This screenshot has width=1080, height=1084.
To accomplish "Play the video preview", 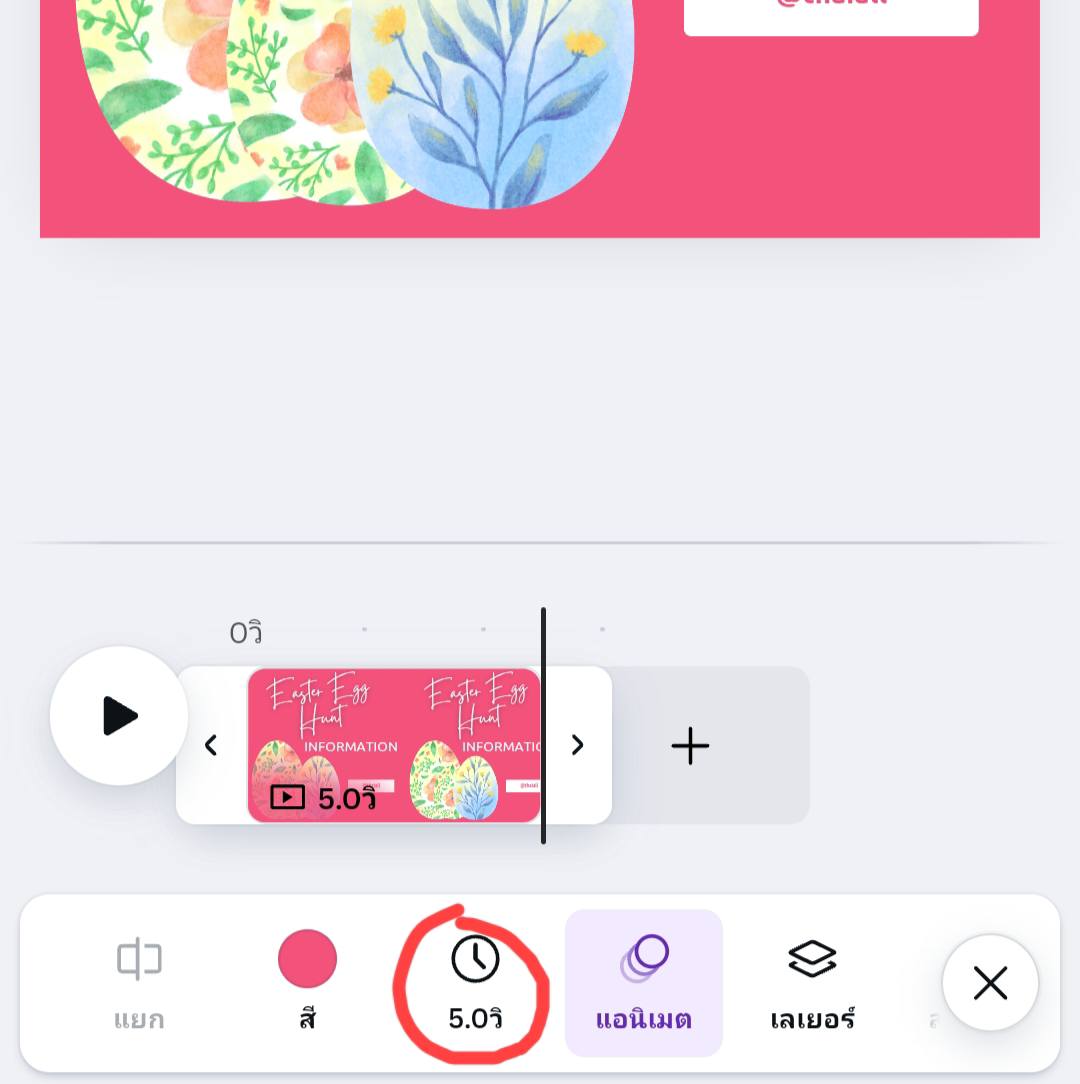I will (x=119, y=716).
